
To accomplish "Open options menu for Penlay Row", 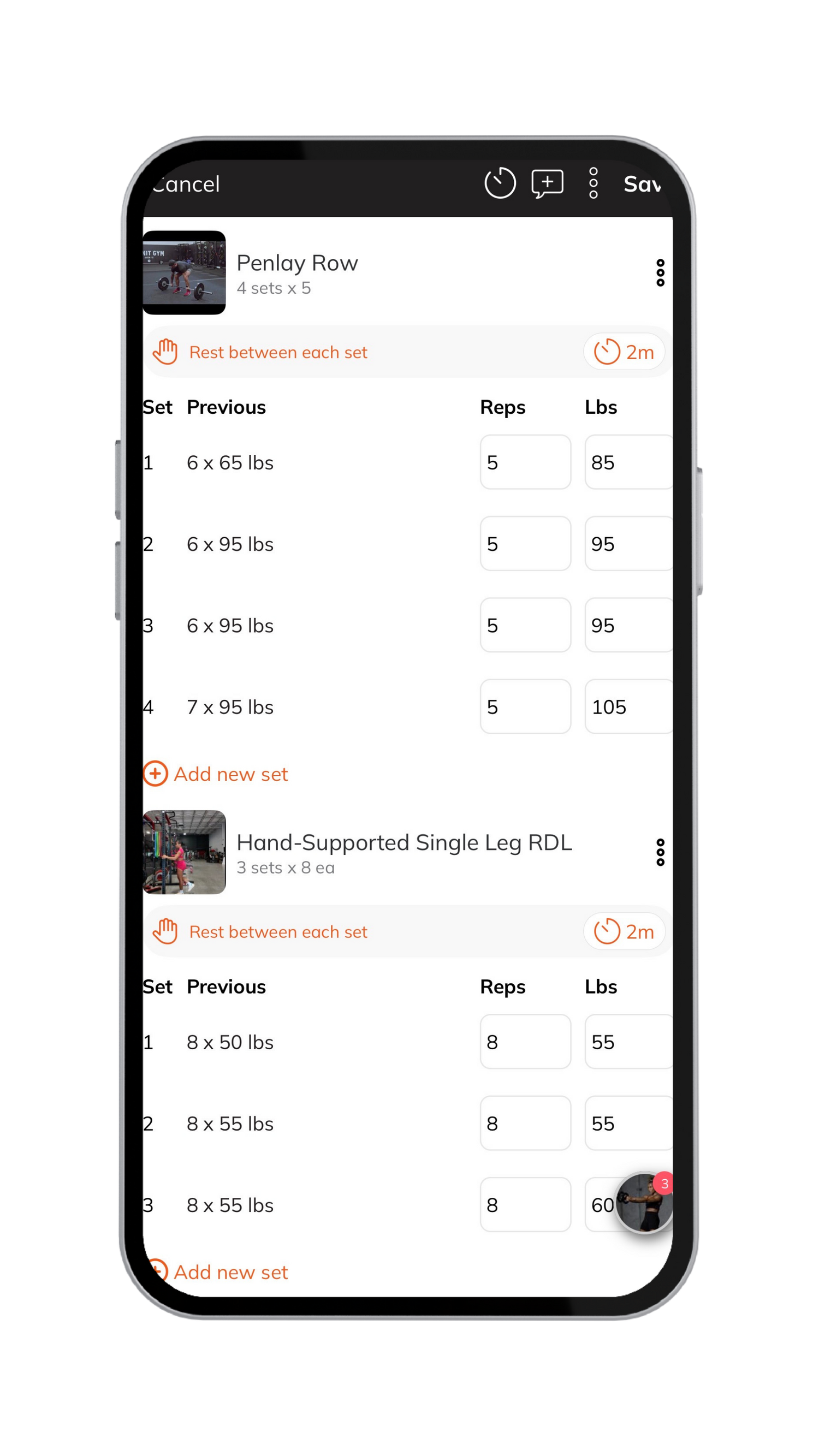I will click(660, 273).
